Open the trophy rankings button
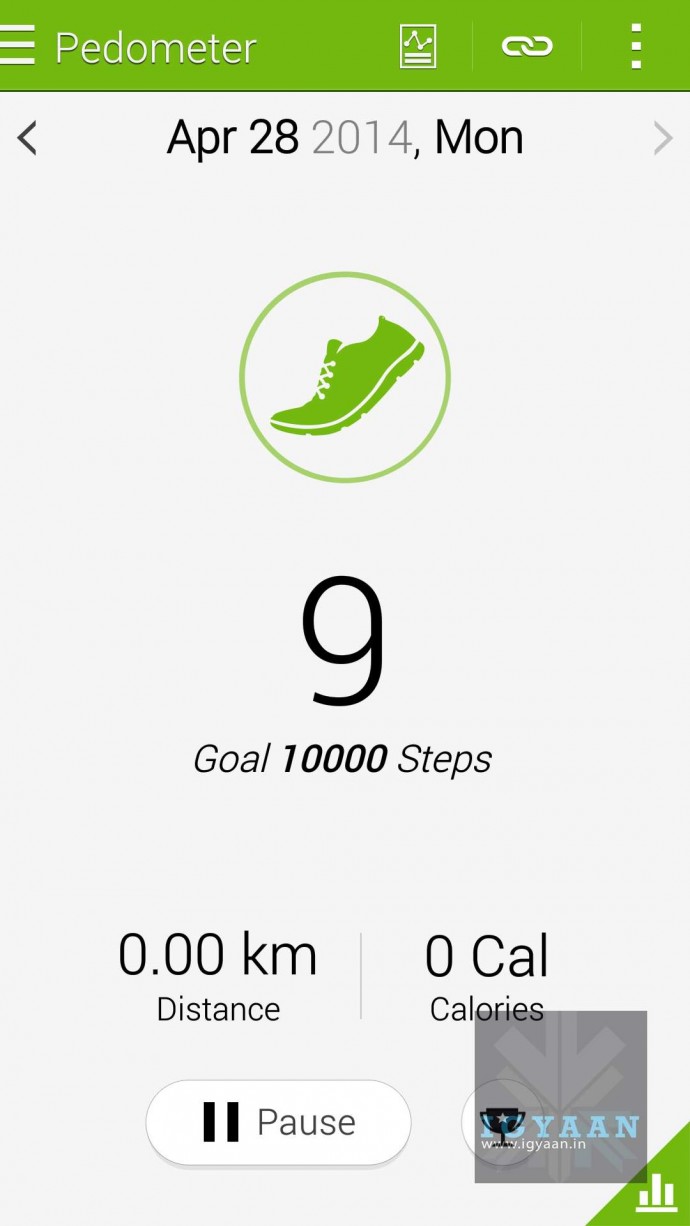The width and height of the screenshot is (690, 1226). point(499,1123)
